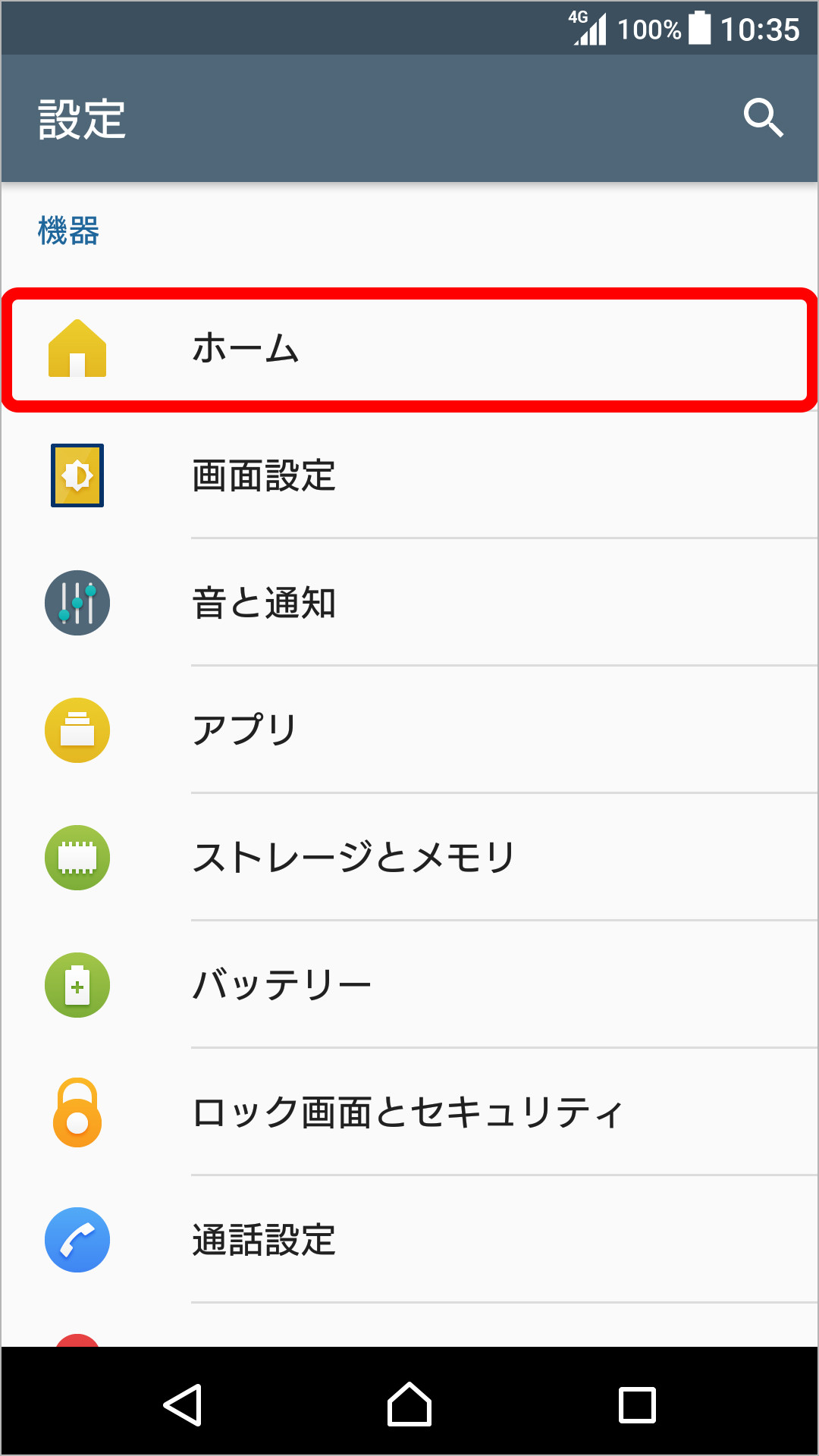The height and width of the screenshot is (1456, 819).
Task: Open the バッテリー battery row
Action: 409,986
